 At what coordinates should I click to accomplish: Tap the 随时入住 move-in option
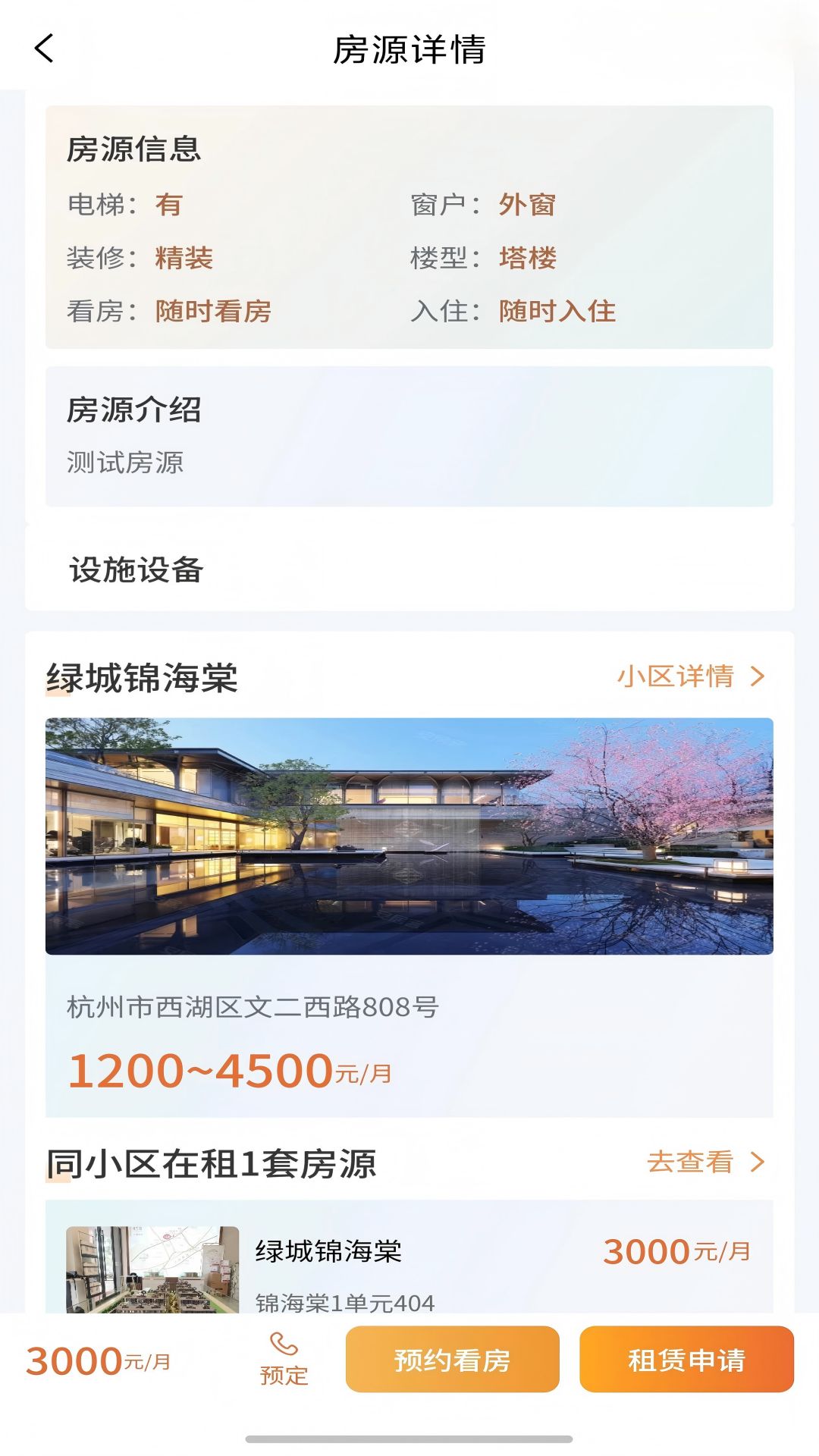tap(557, 310)
